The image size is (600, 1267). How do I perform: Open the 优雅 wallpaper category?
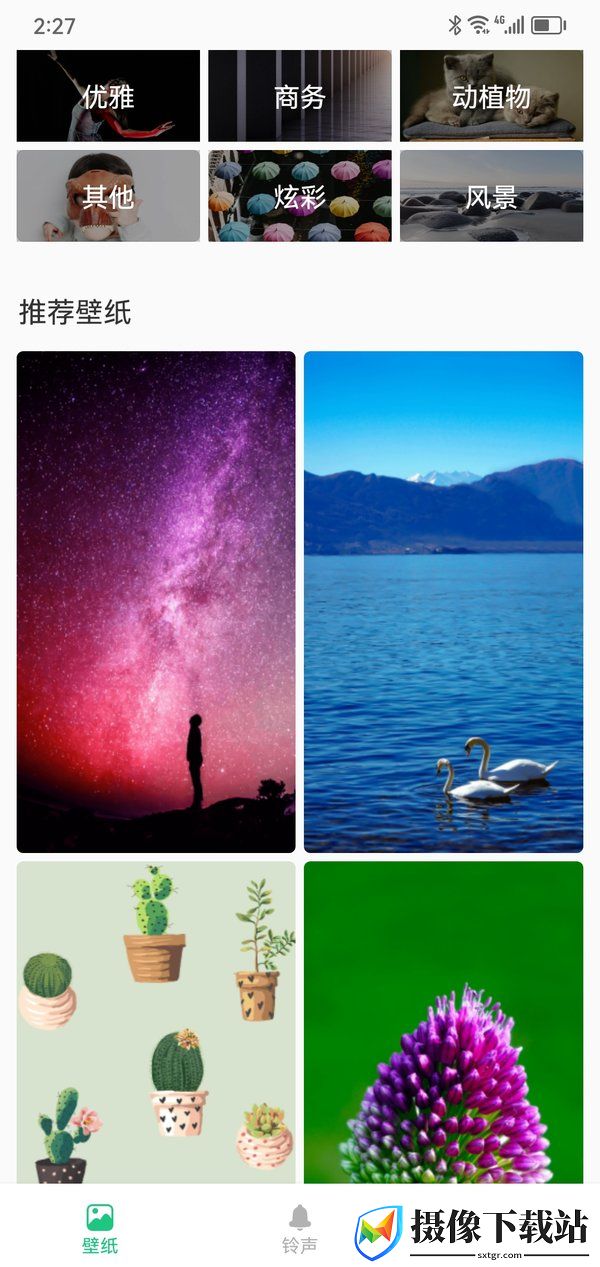(108, 96)
